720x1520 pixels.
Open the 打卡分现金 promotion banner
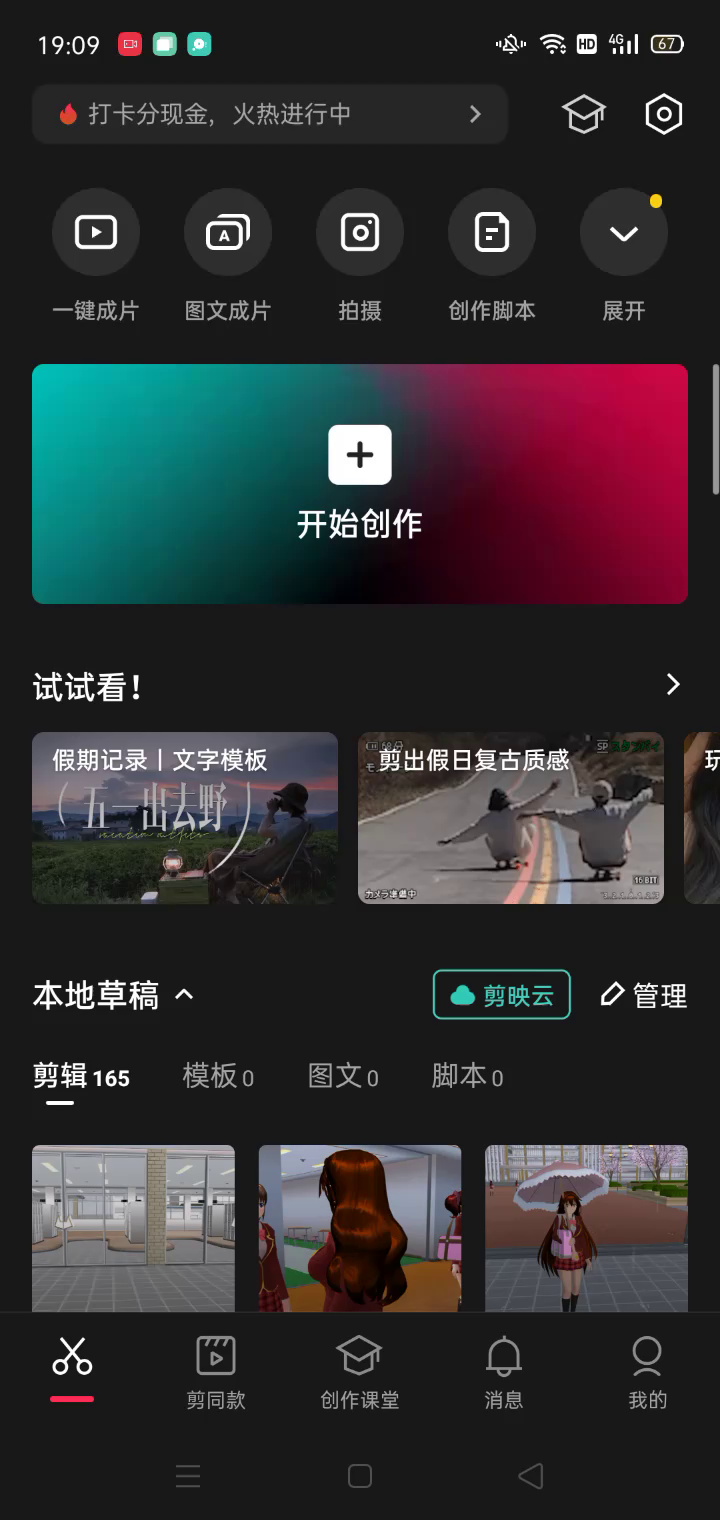(268, 114)
